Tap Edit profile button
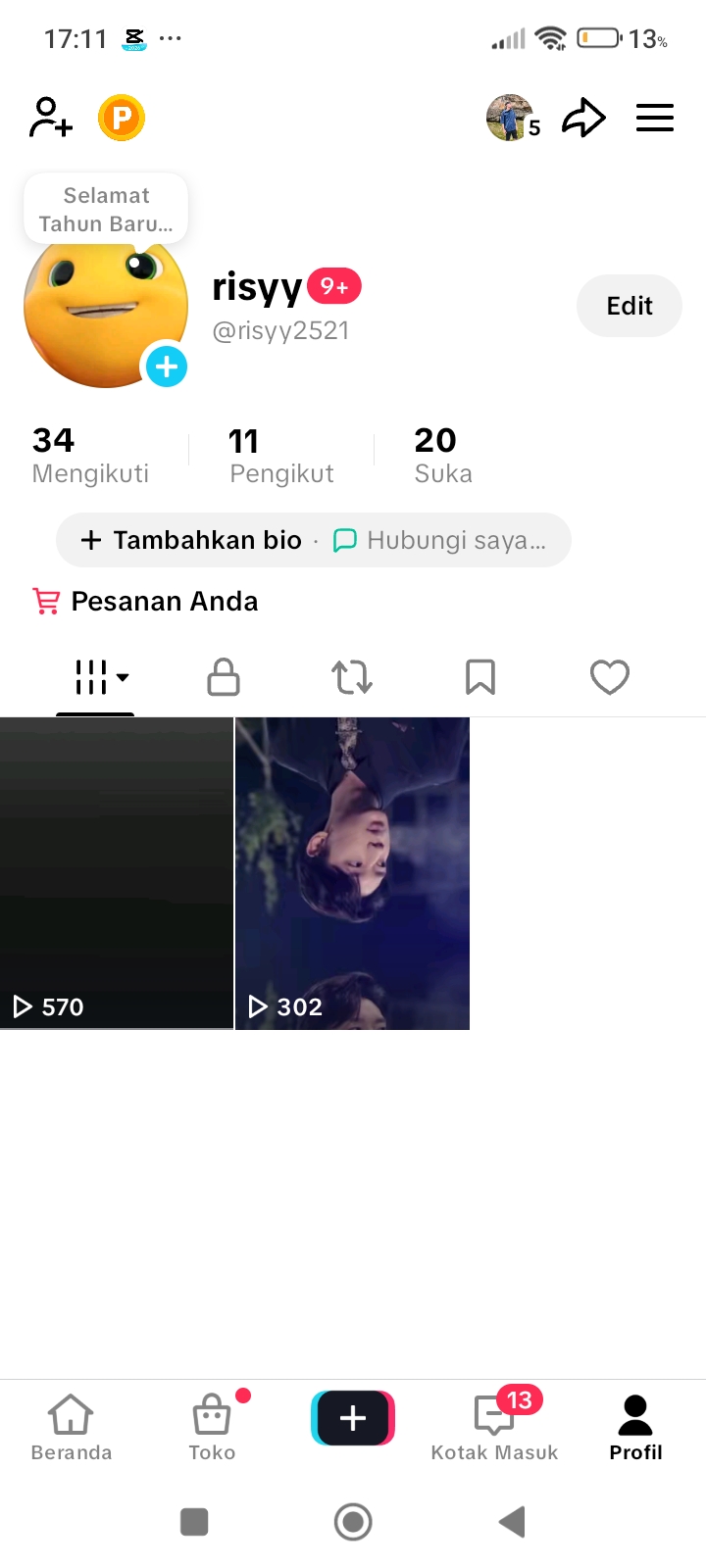The width and height of the screenshot is (706, 1568). tap(629, 306)
